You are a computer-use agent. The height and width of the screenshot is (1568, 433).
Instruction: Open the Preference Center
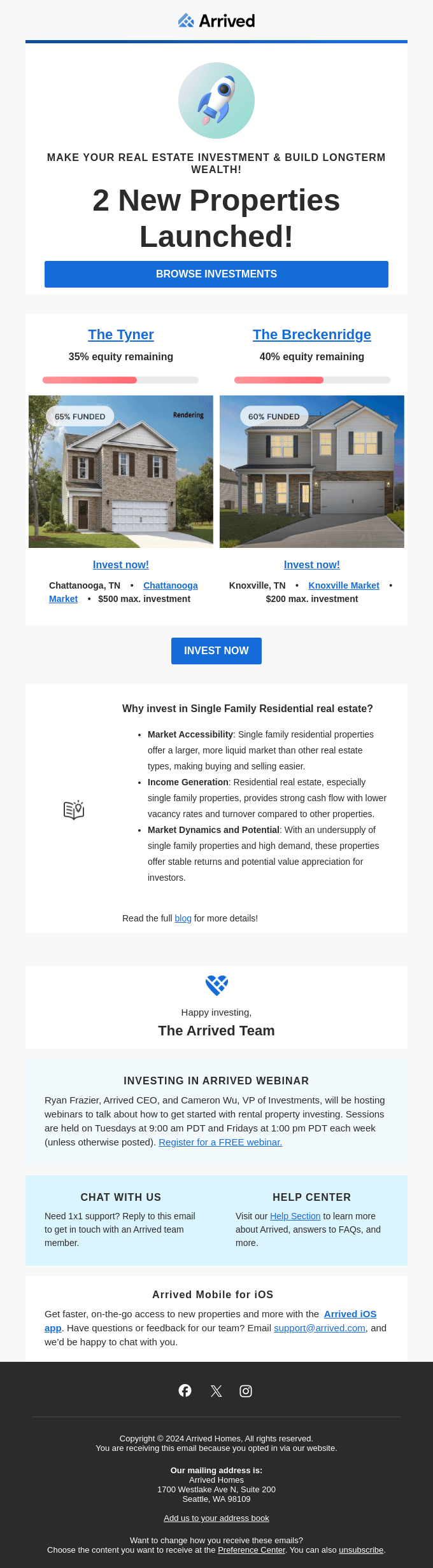coord(251,1550)
